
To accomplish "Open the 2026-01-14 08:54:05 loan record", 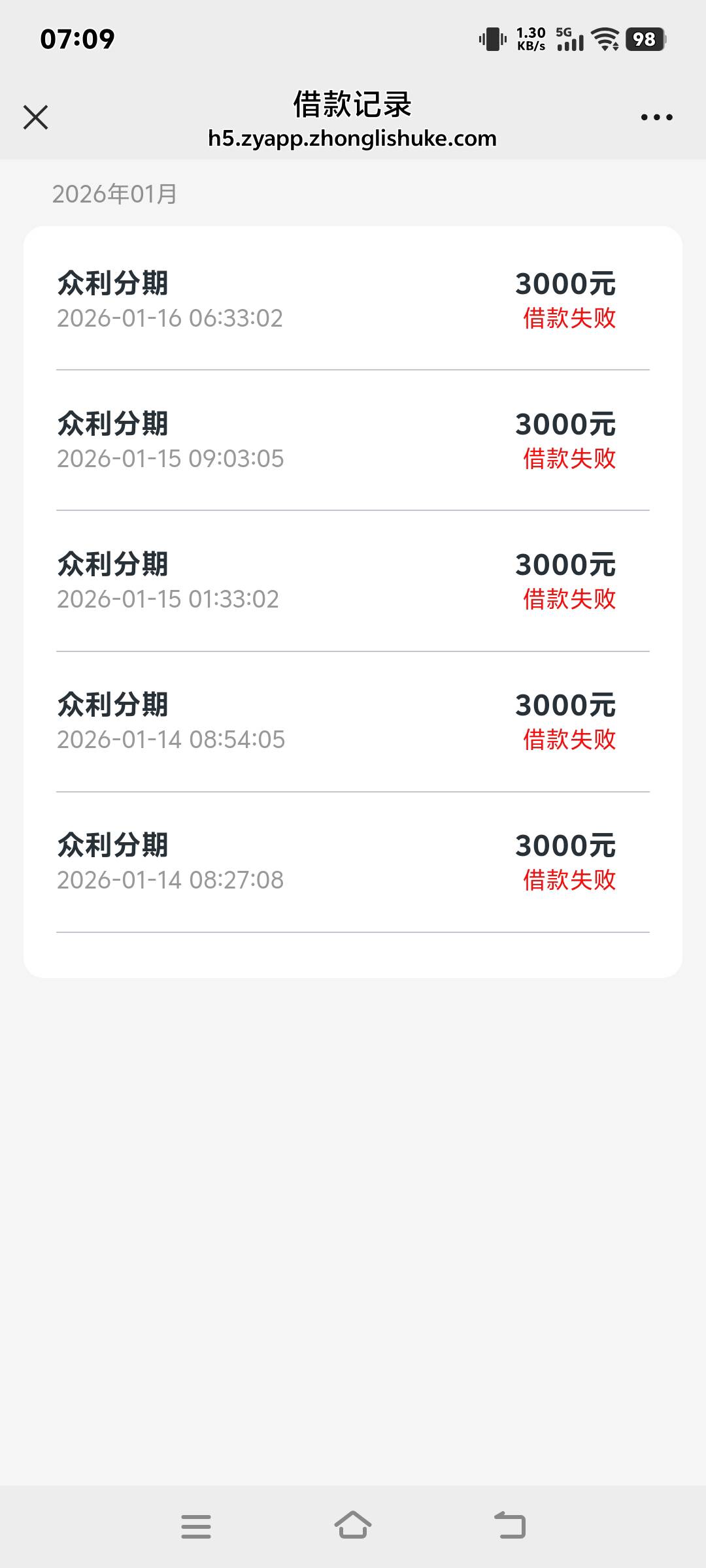I will coord(353,722).
